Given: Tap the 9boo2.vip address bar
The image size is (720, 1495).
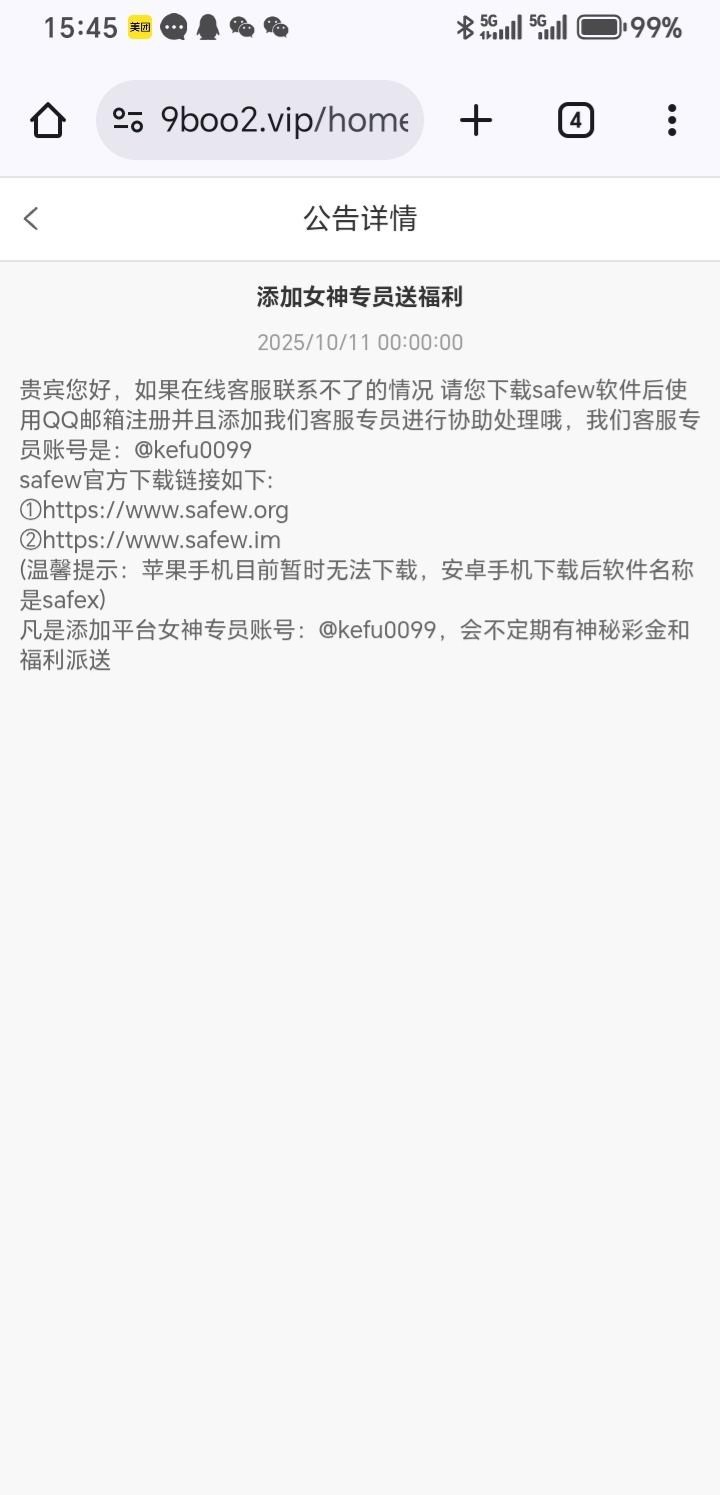Looking at the screenshot, I should coord(284,120).
